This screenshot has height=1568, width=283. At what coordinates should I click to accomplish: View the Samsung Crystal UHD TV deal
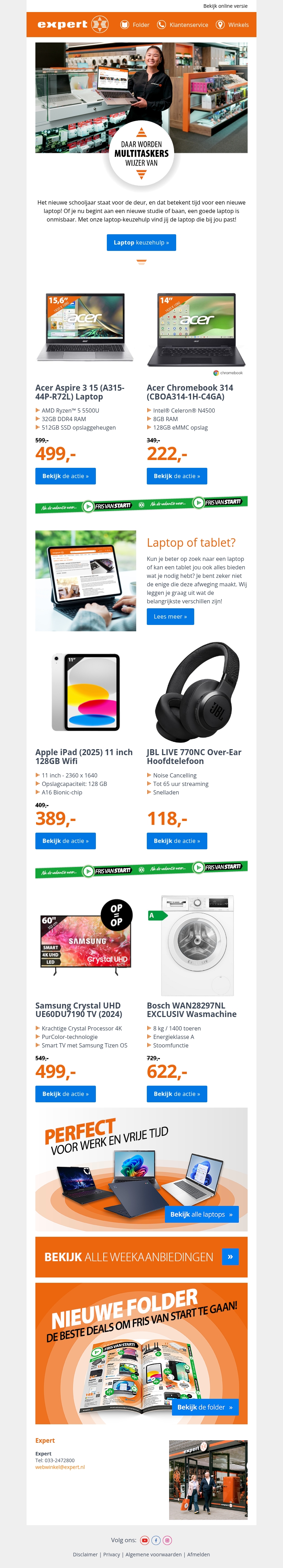coord(65,1094)
